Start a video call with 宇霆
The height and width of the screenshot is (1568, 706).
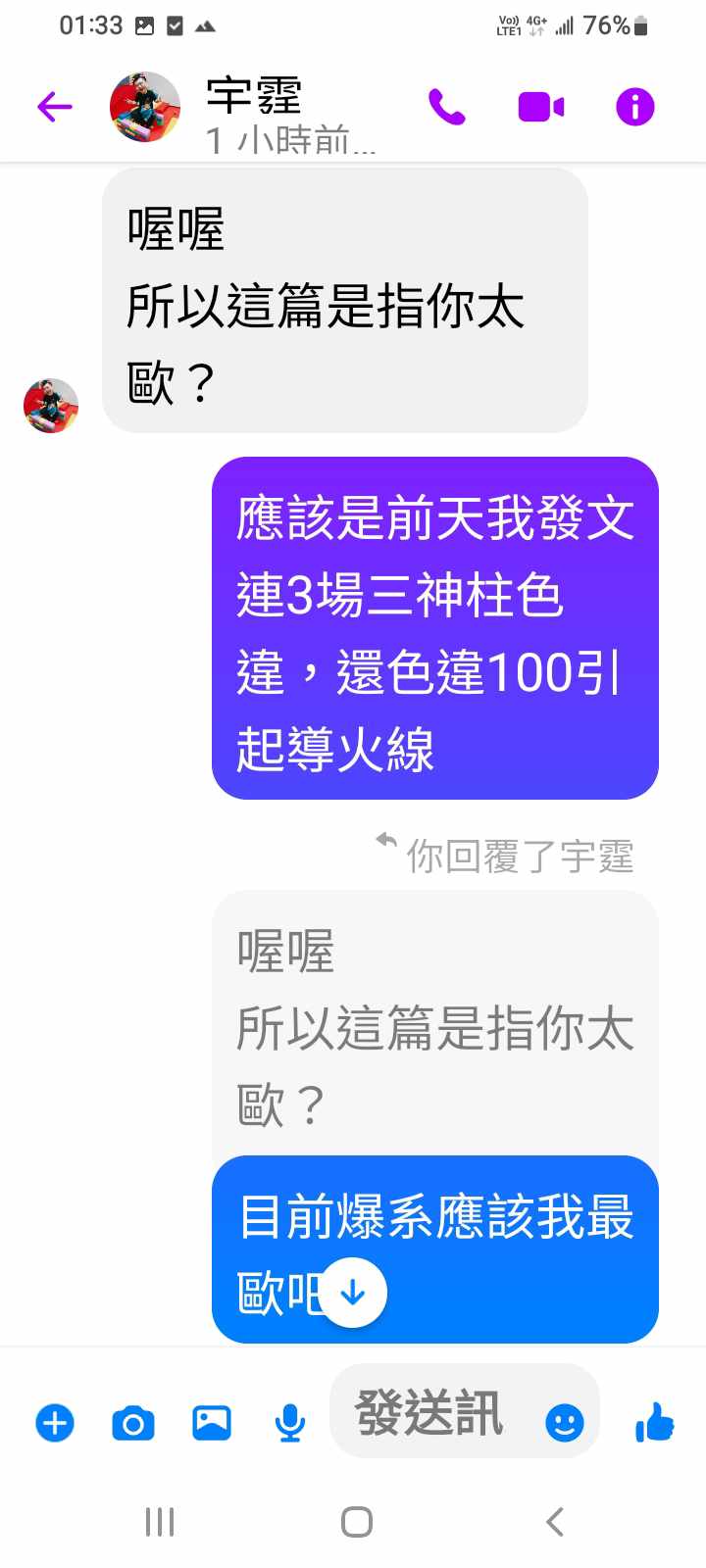540,106
